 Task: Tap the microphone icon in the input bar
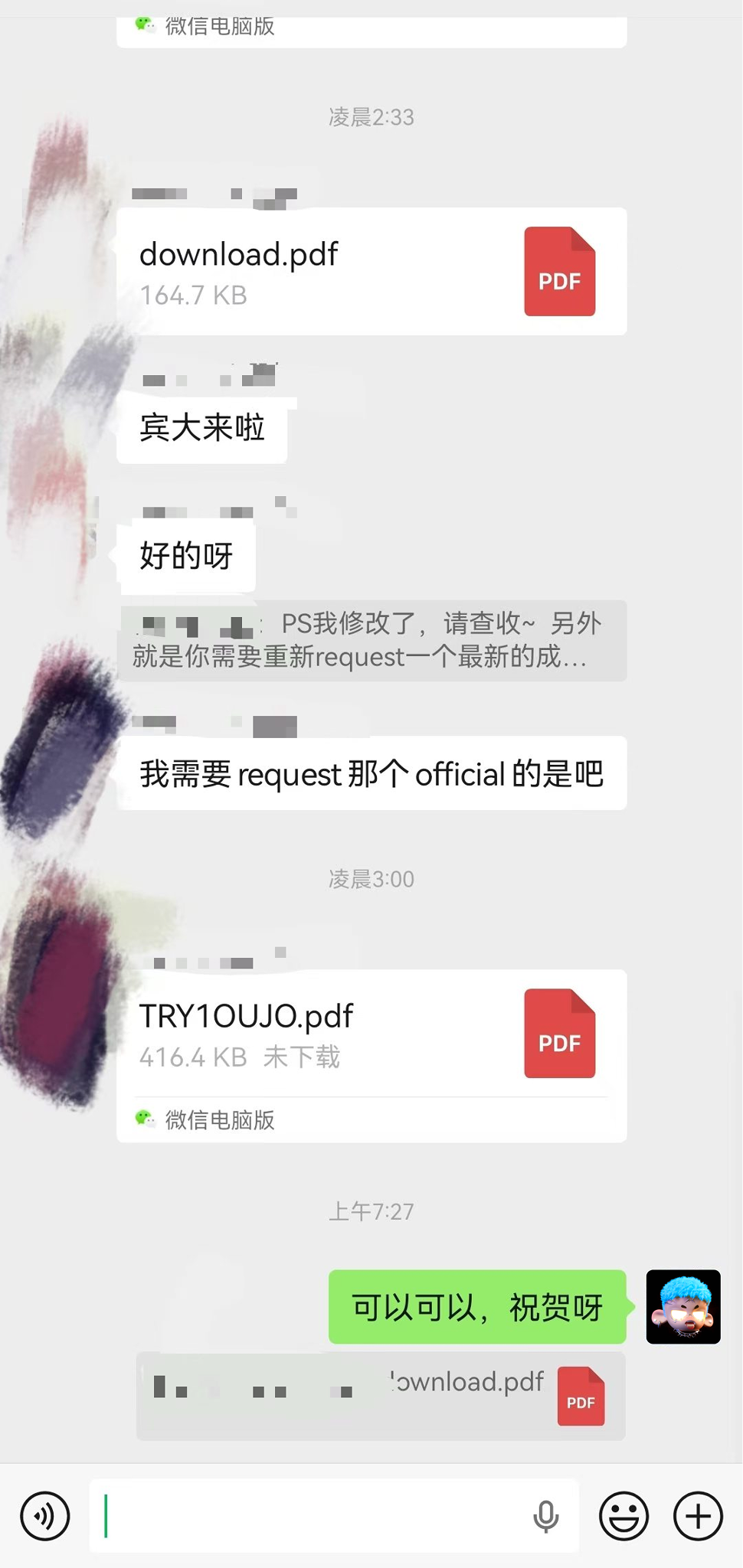[547, 1516]
